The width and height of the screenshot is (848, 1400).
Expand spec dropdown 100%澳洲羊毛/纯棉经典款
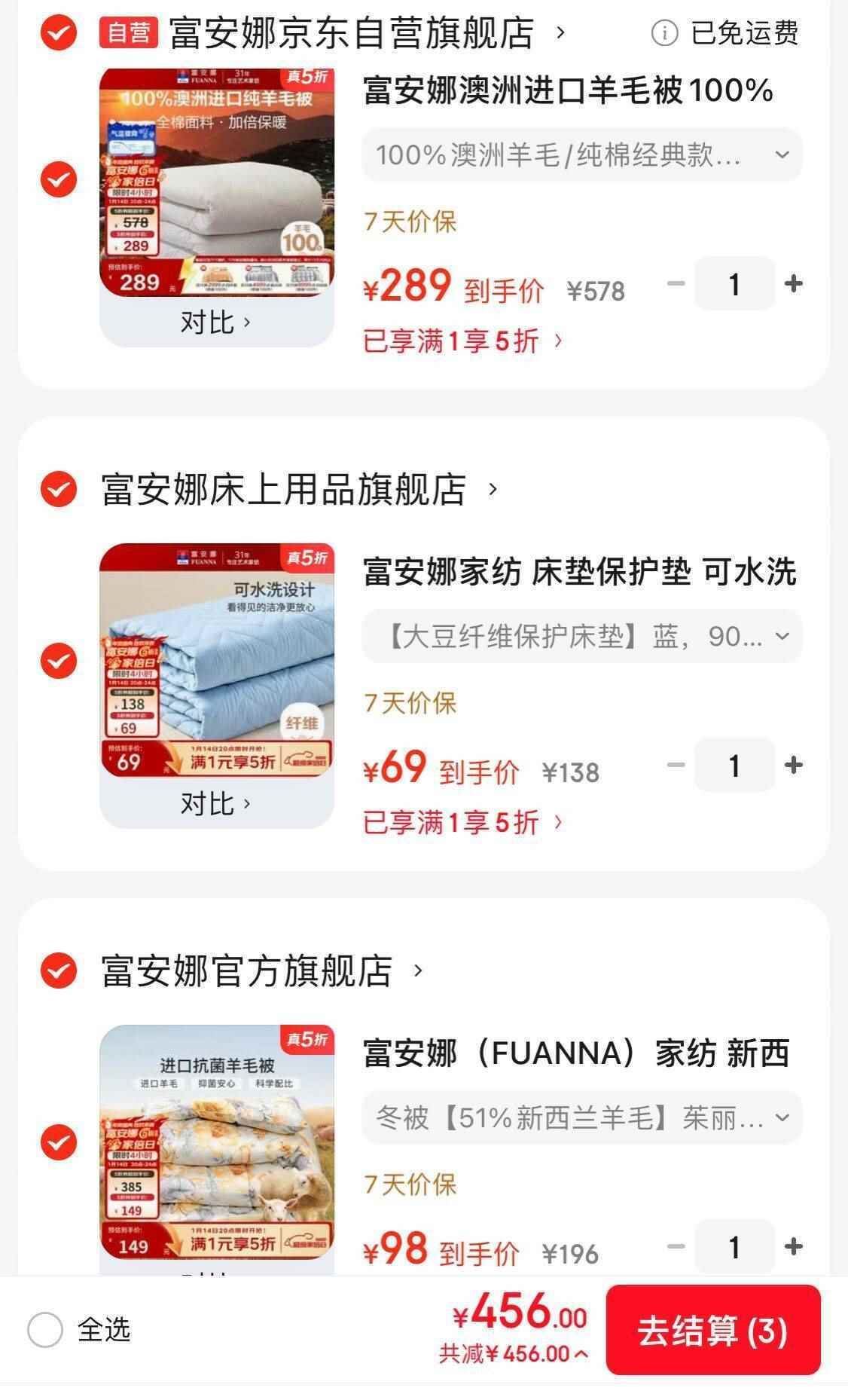581,155
